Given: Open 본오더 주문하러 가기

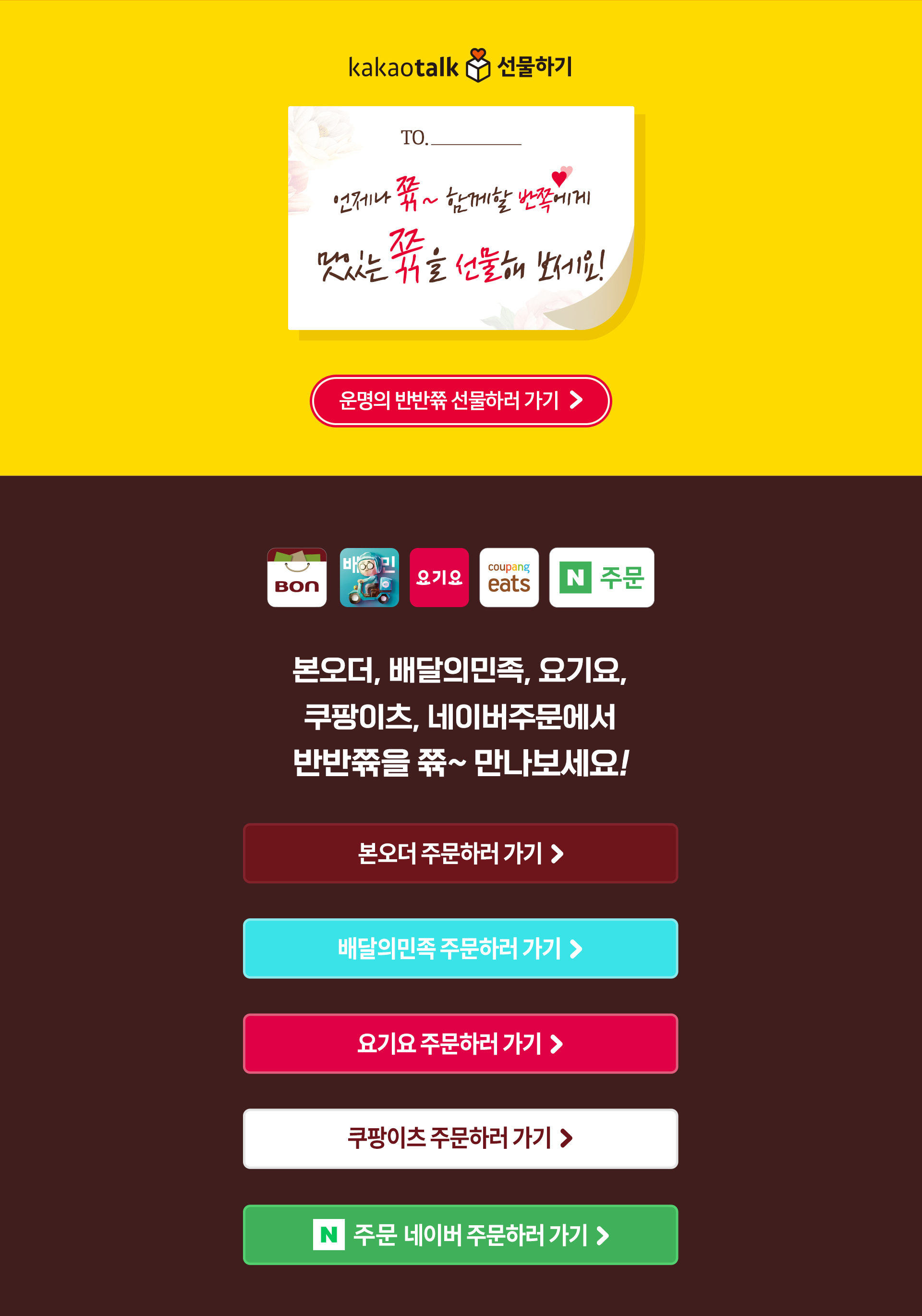Looking at the screenshot, I should click(460, 853).
